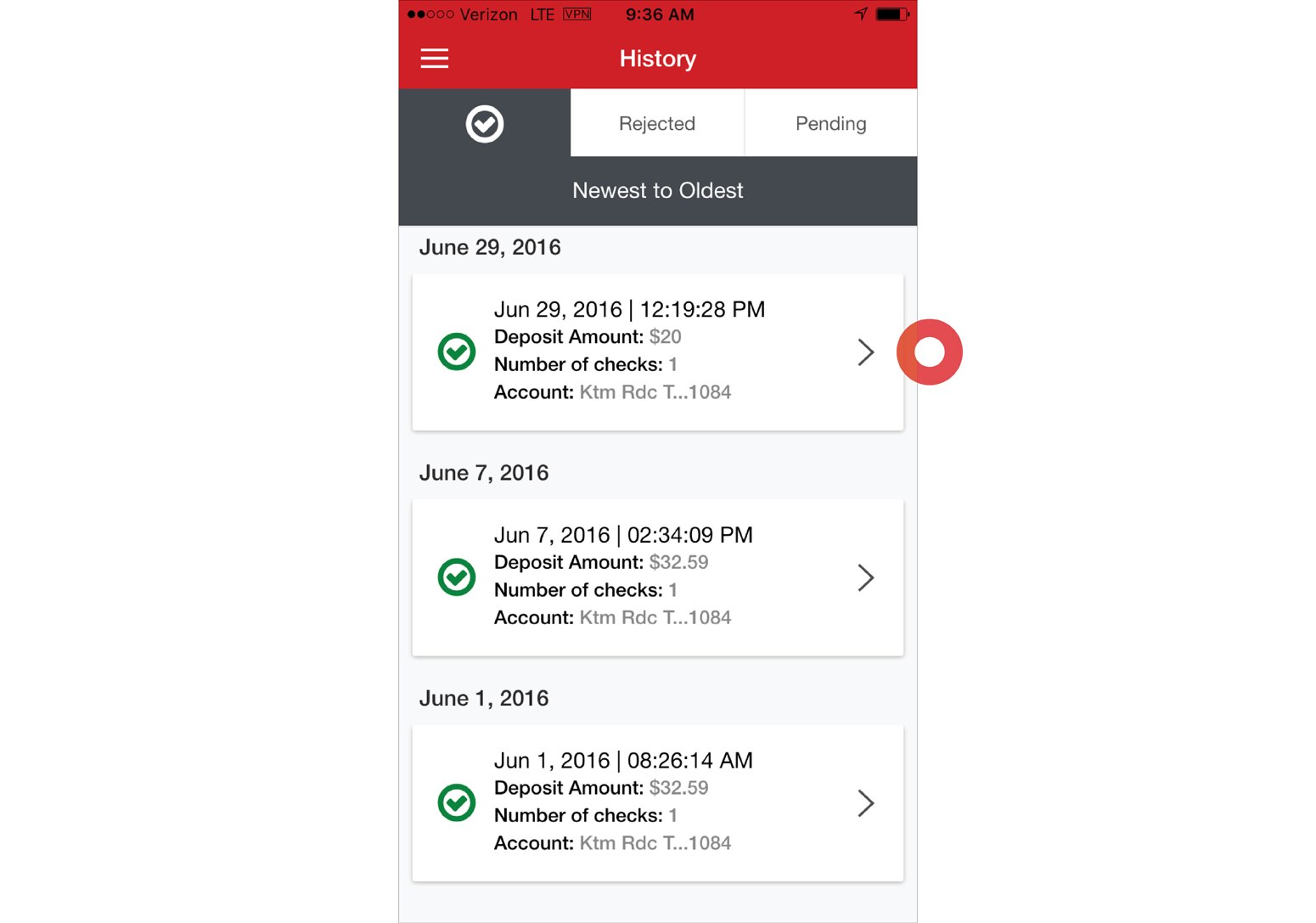
Task: Switch to the Pending tab
Action: (x=830, y=124)
